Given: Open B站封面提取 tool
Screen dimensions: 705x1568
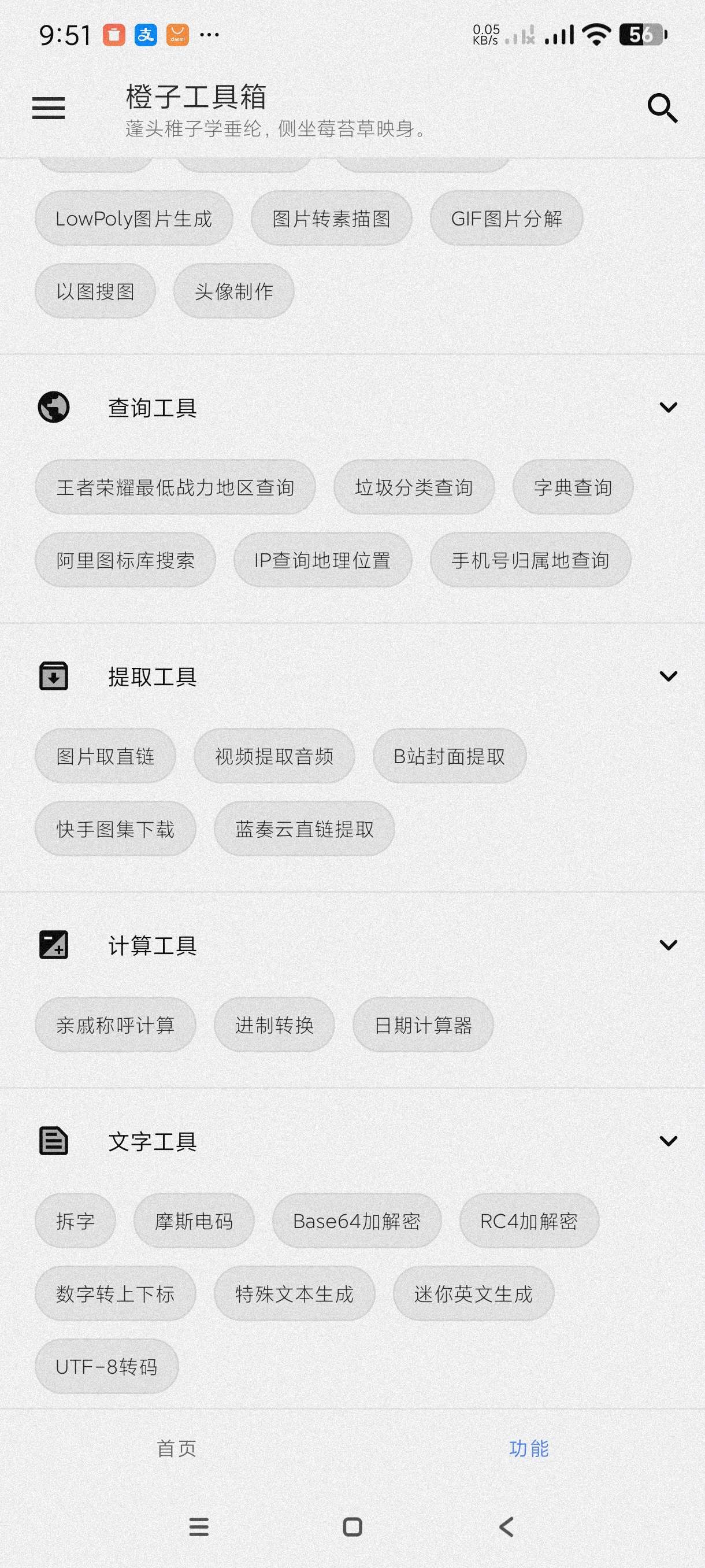Looking at the screenshot, I should [x=449, y=757].
